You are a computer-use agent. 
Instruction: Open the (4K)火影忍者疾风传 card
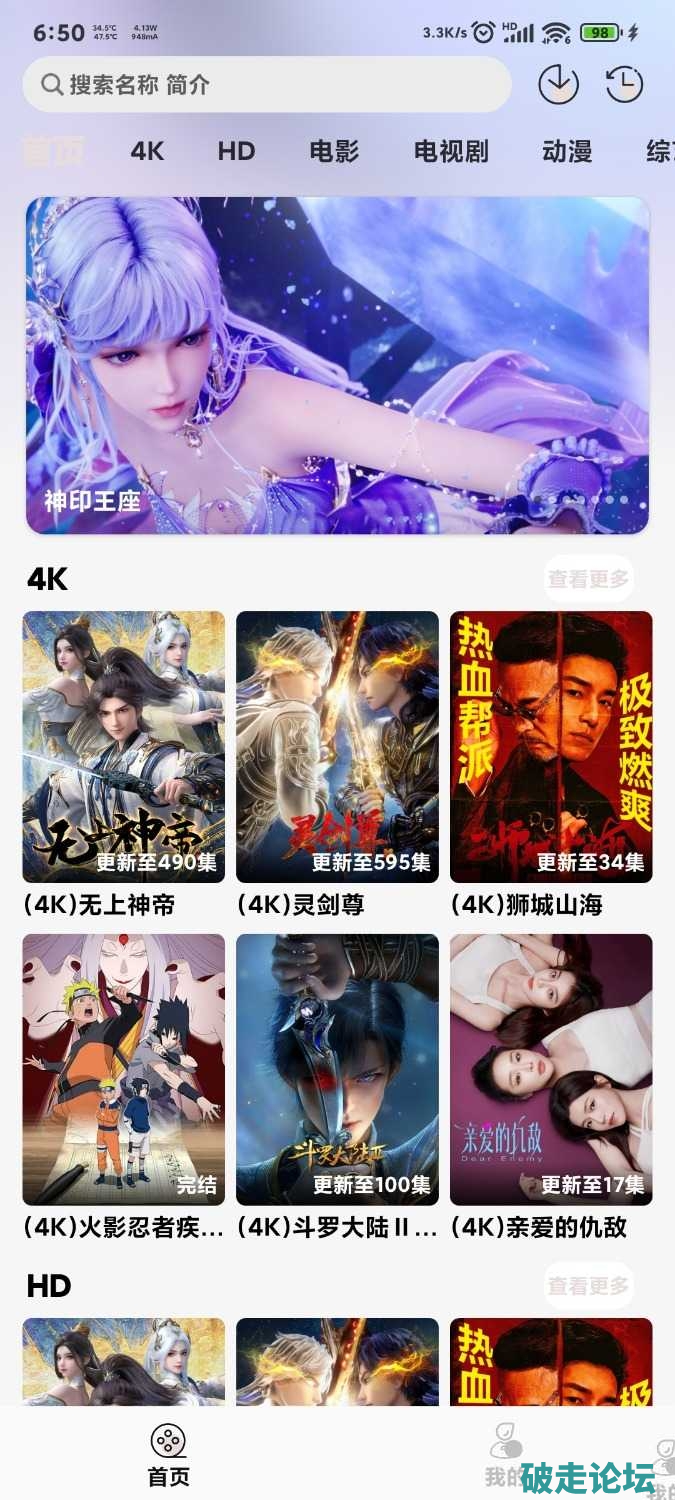click(124, 1070)
